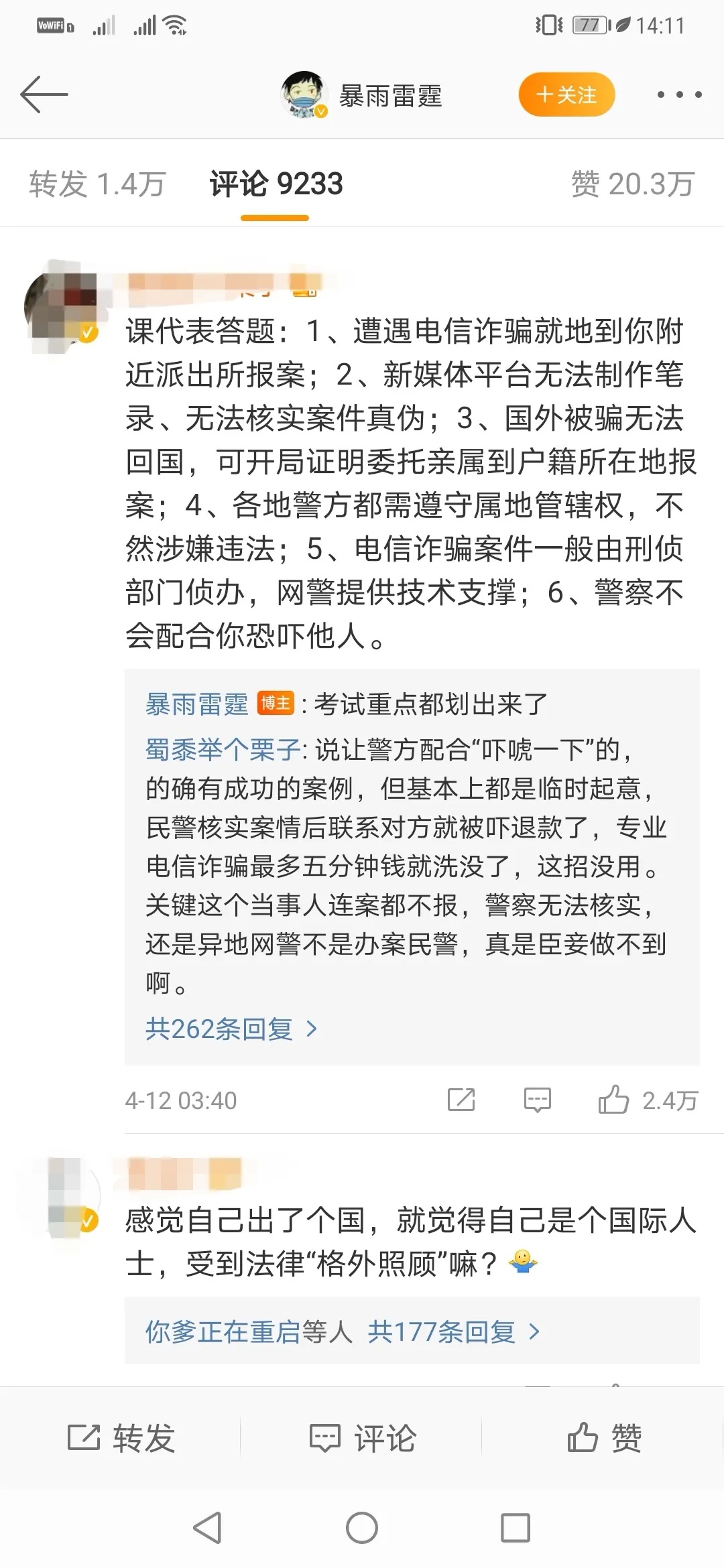Reply to the comment dated 4-12 03:40
724x1568 pixels.
(x=537, y=1100)
